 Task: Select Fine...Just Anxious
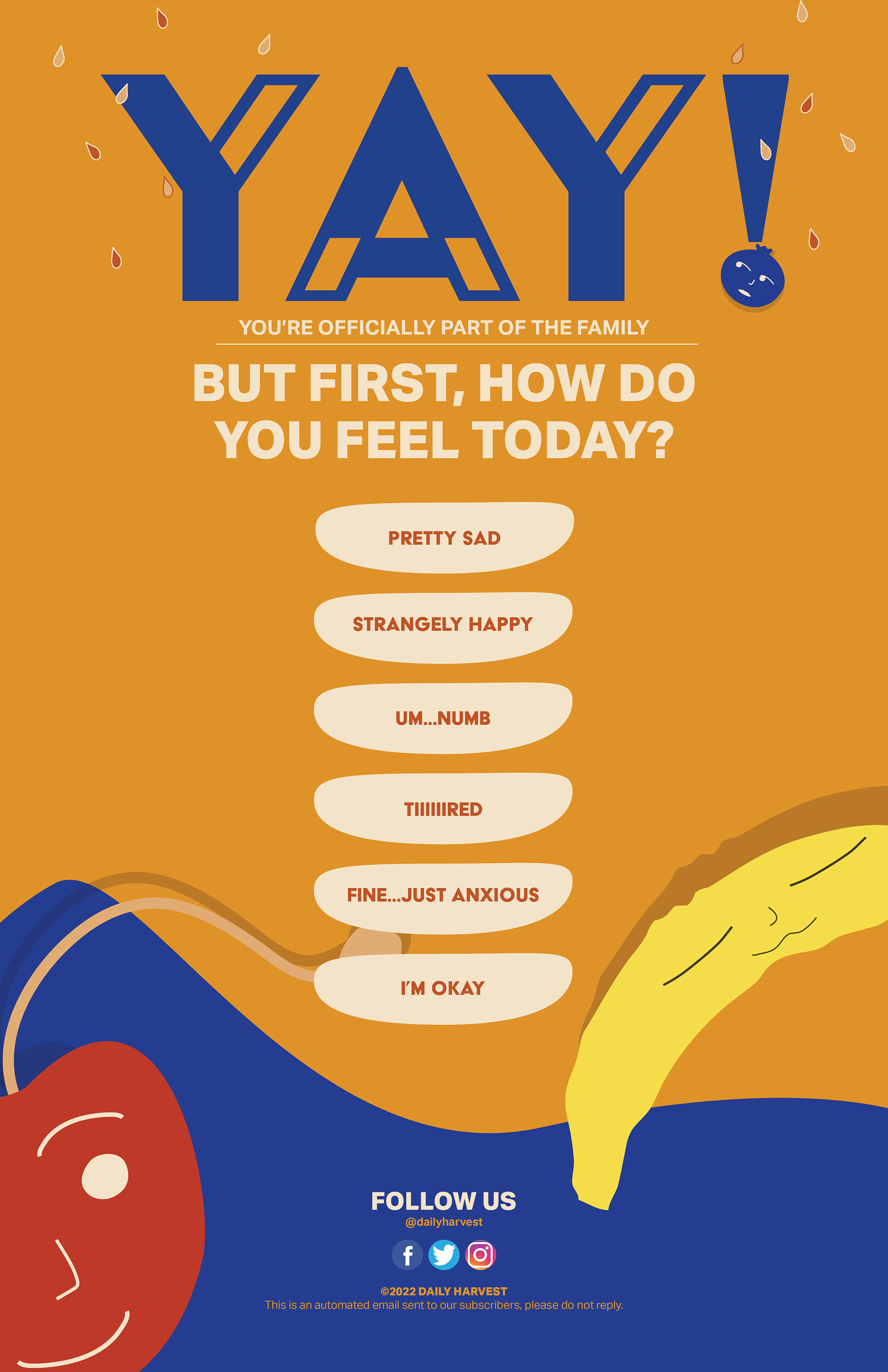tap(443, 895)
